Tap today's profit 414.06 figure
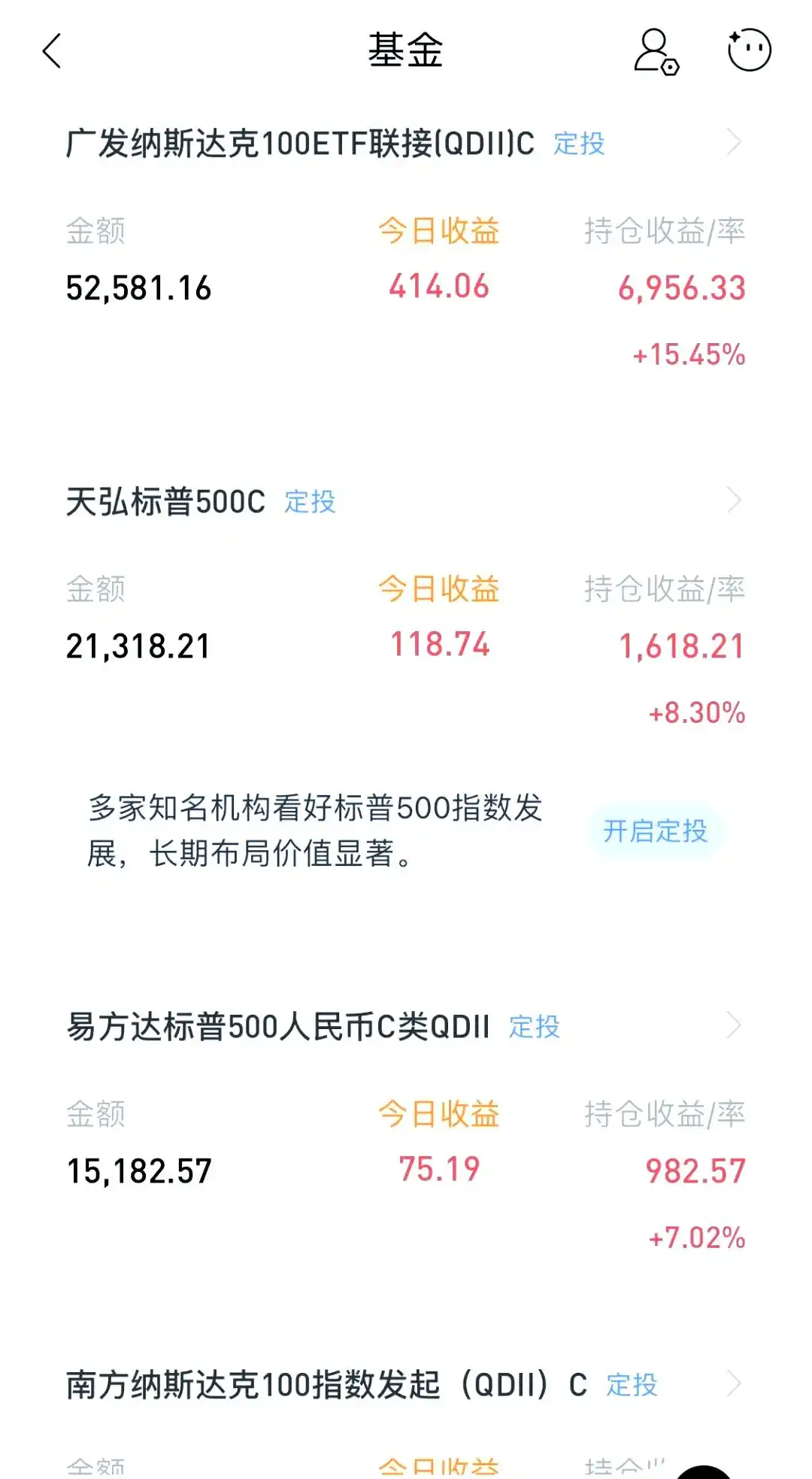 (x=438, y=287)
